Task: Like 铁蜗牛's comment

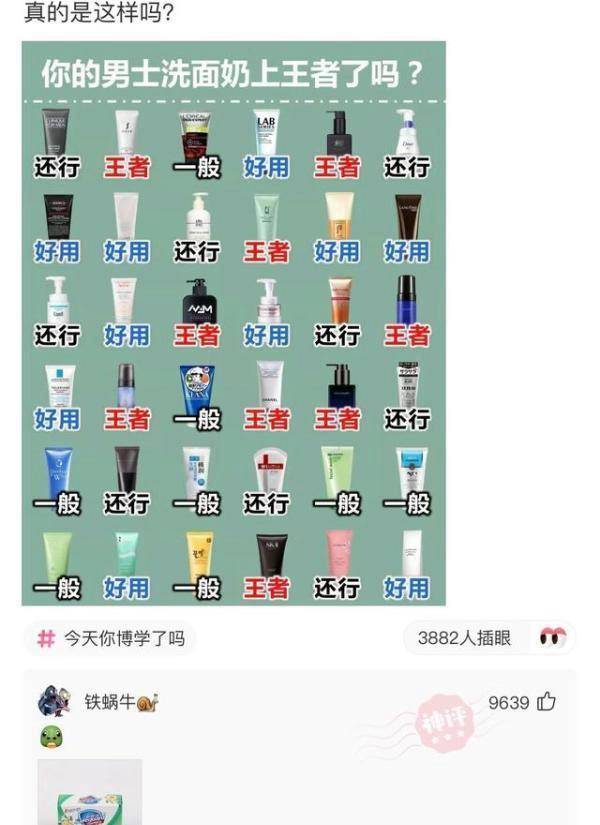Action: [546, 702]
